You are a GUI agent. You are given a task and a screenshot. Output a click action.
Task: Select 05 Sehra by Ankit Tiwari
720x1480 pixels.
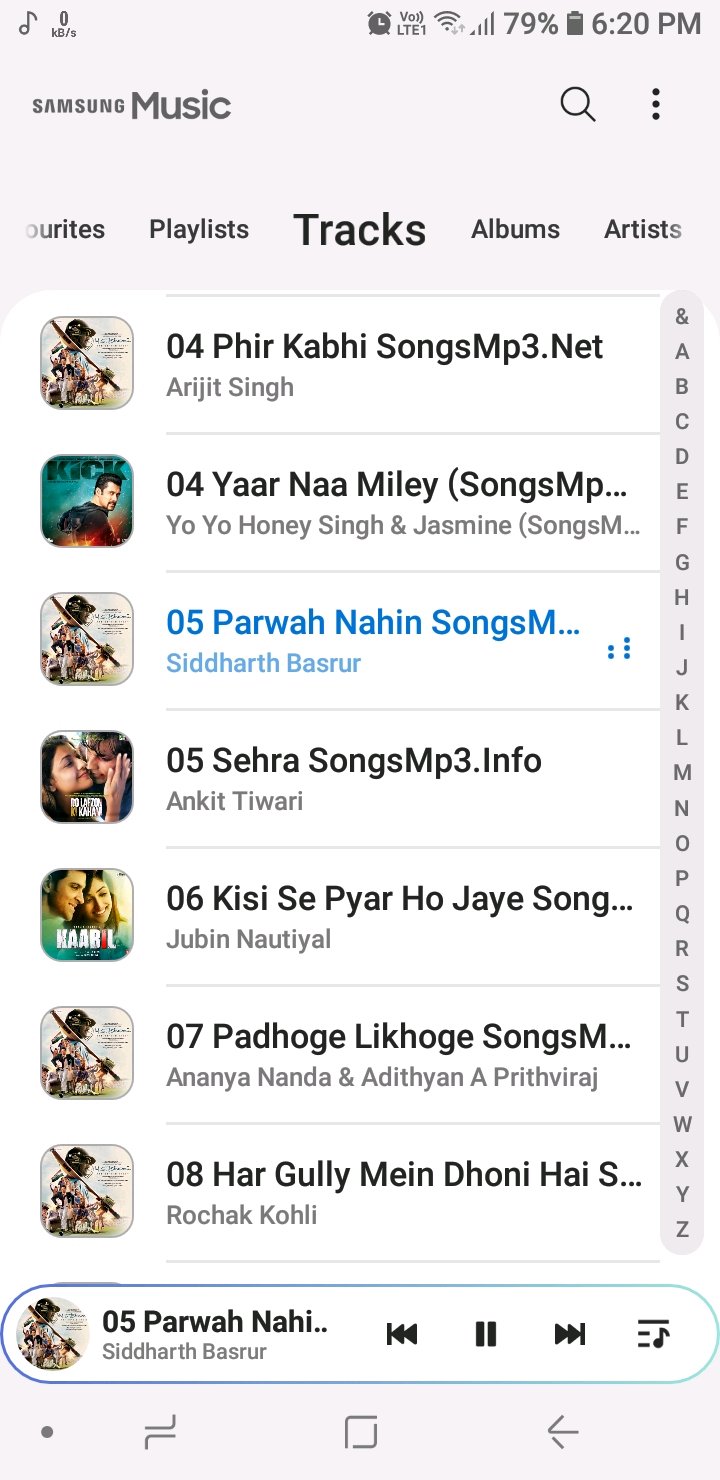click(x=354, y=777)
